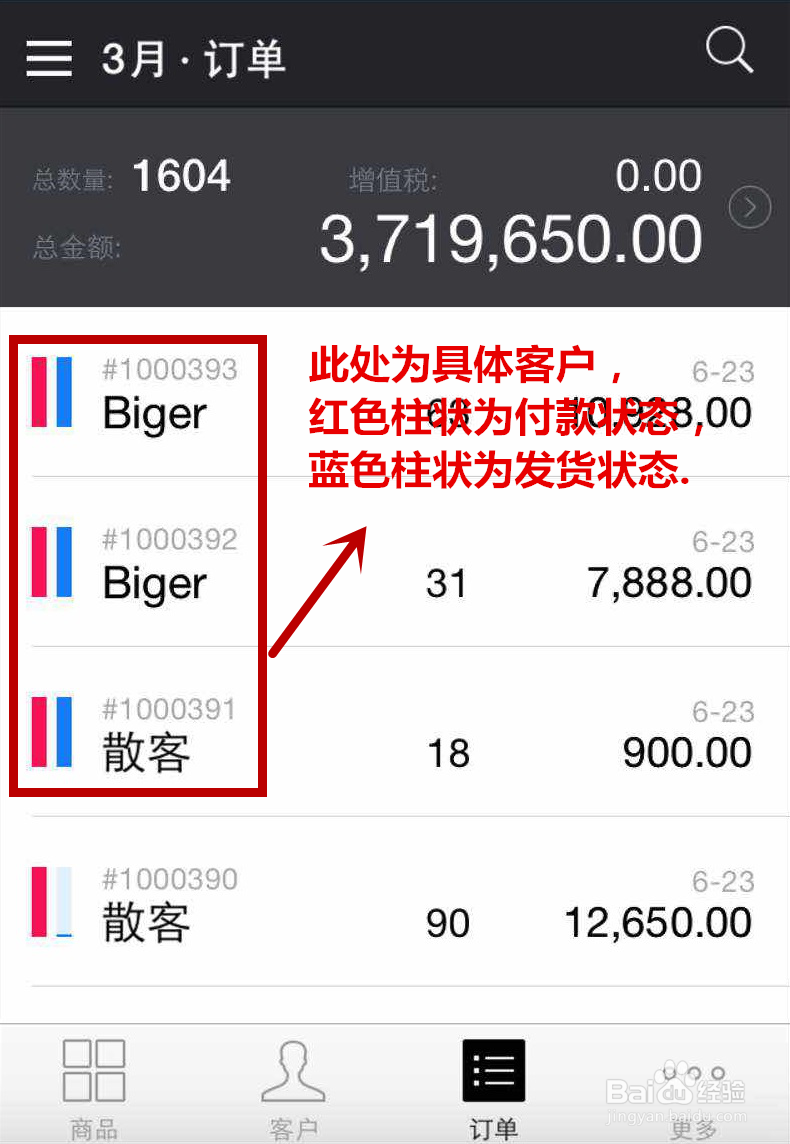Select the 商品 grid icon in bottom bar
This screenshot has height=1144, width=790.
pyautogui.click(x=95, y=1070)
